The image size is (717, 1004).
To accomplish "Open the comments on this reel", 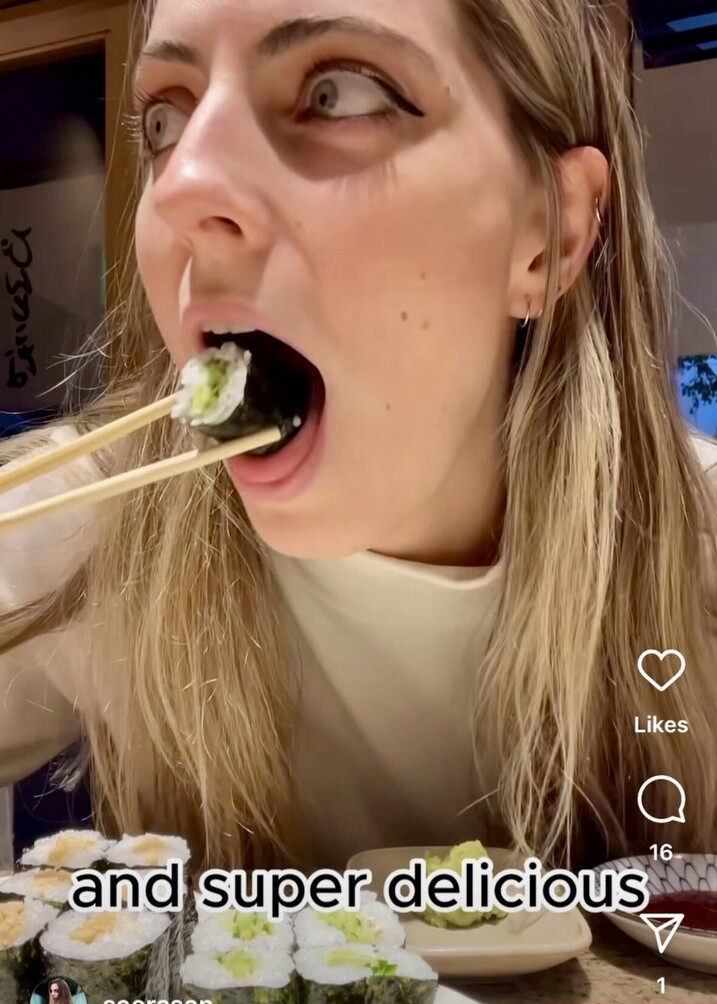I will tap(661, 799).
